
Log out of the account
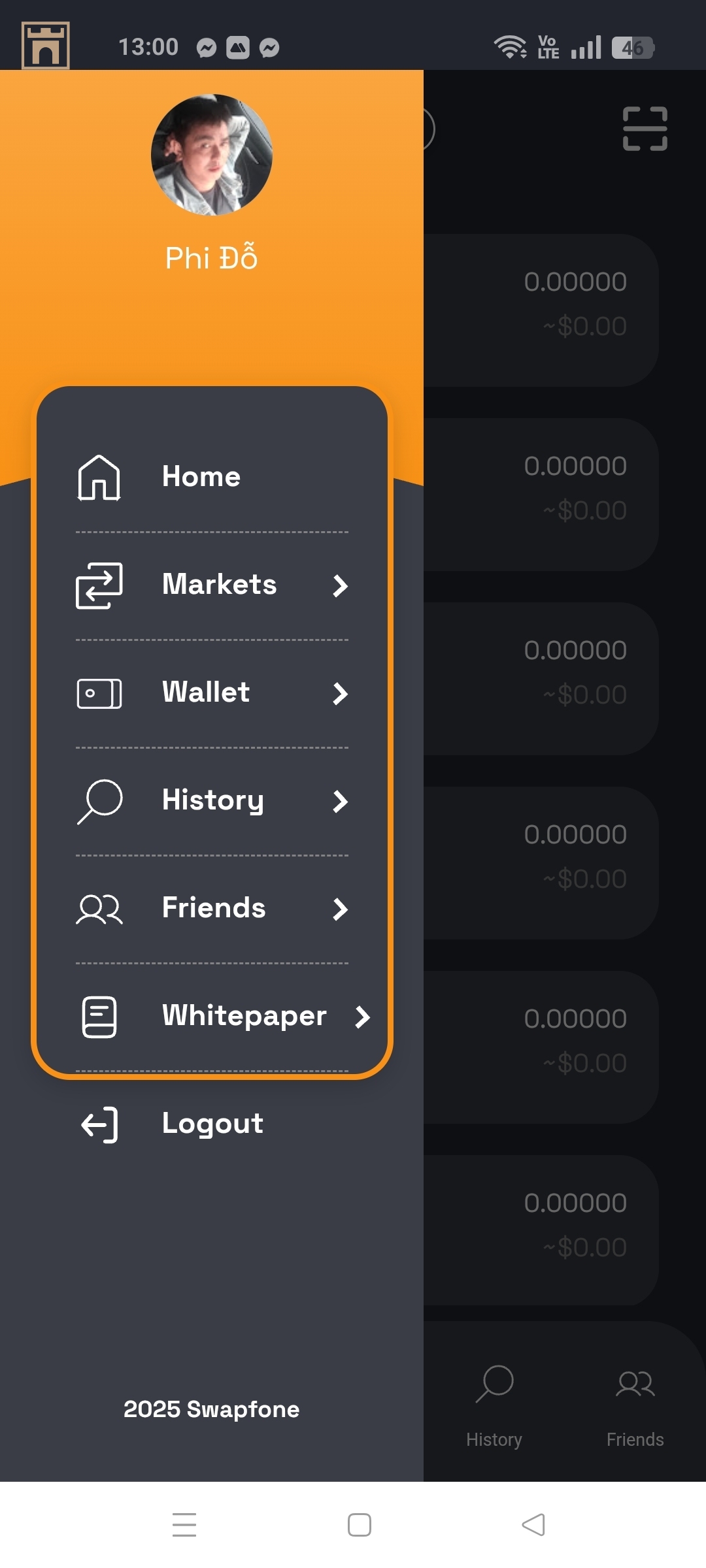[x=212, y=1124]
